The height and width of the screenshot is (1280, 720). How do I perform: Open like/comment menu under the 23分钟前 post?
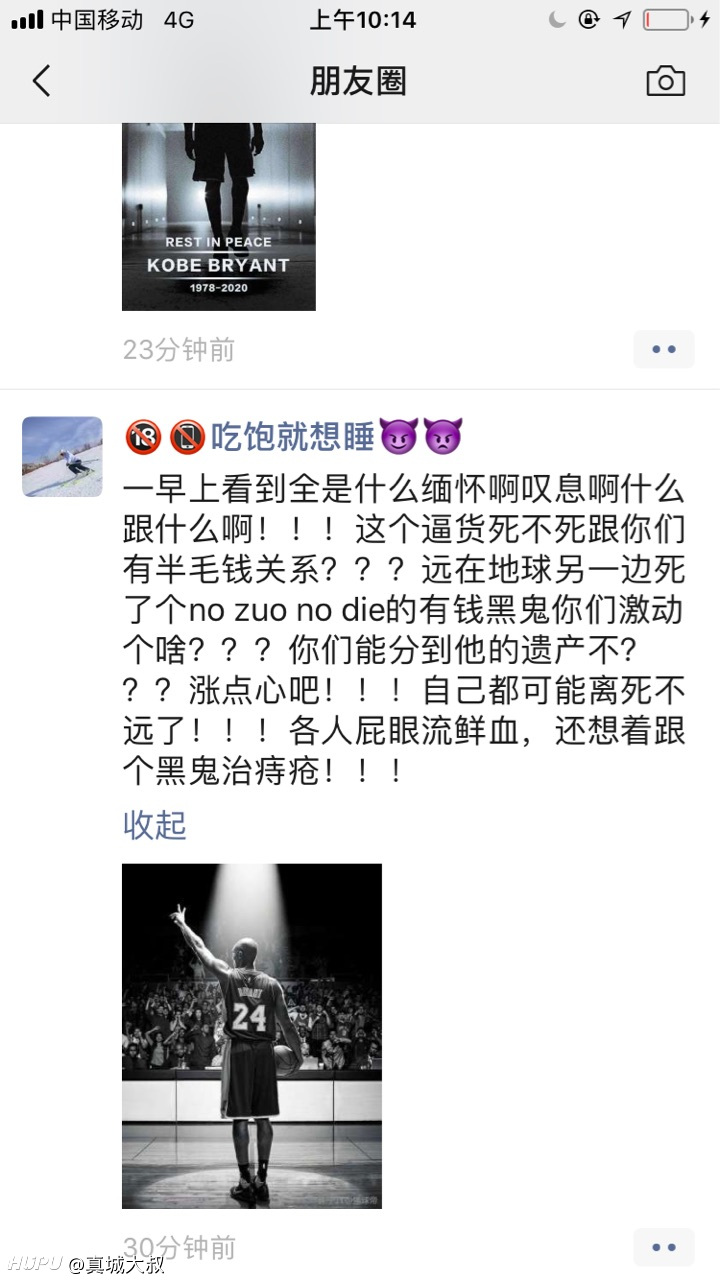pos(664,349)
